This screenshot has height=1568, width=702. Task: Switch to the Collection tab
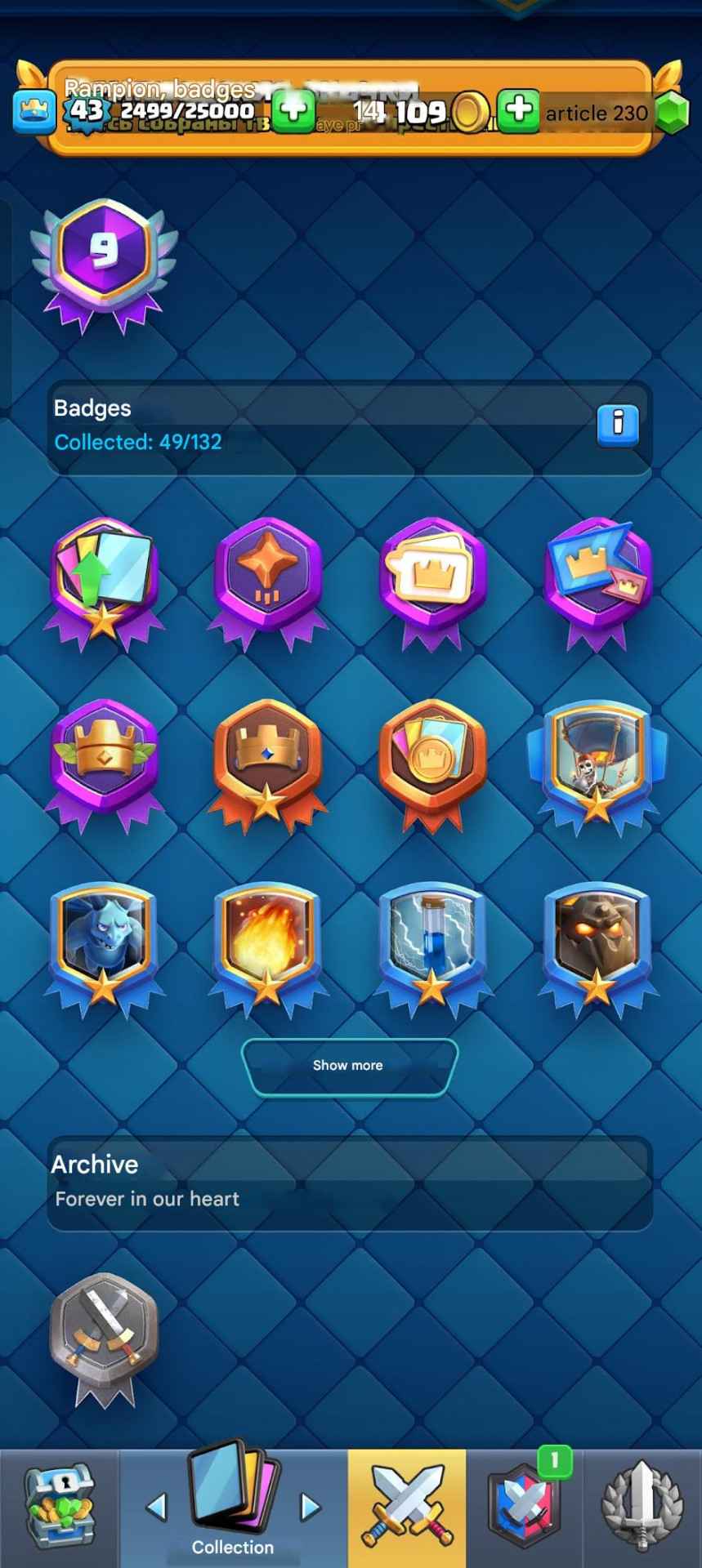(233, 1503)
